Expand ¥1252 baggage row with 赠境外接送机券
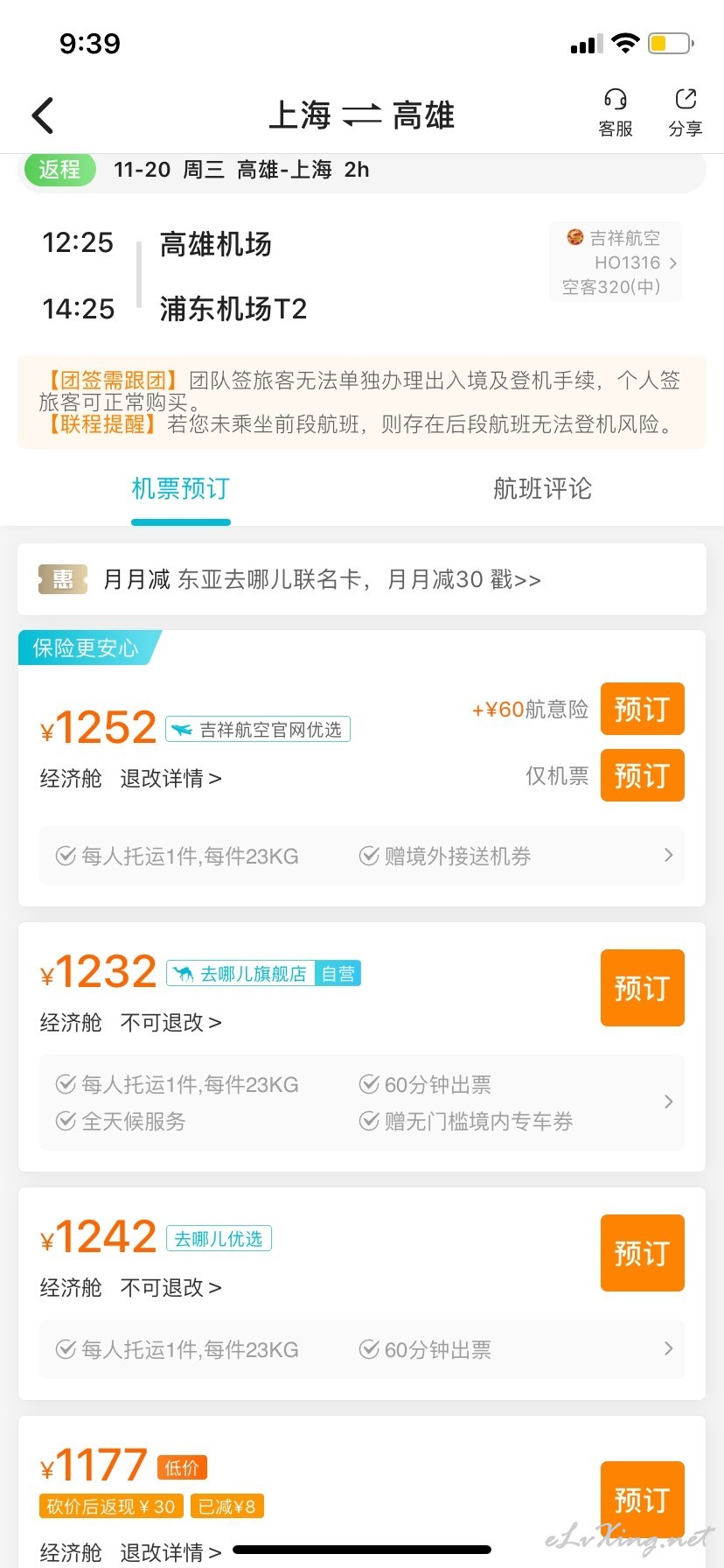The image size is (724, 1568). (362, 856)
